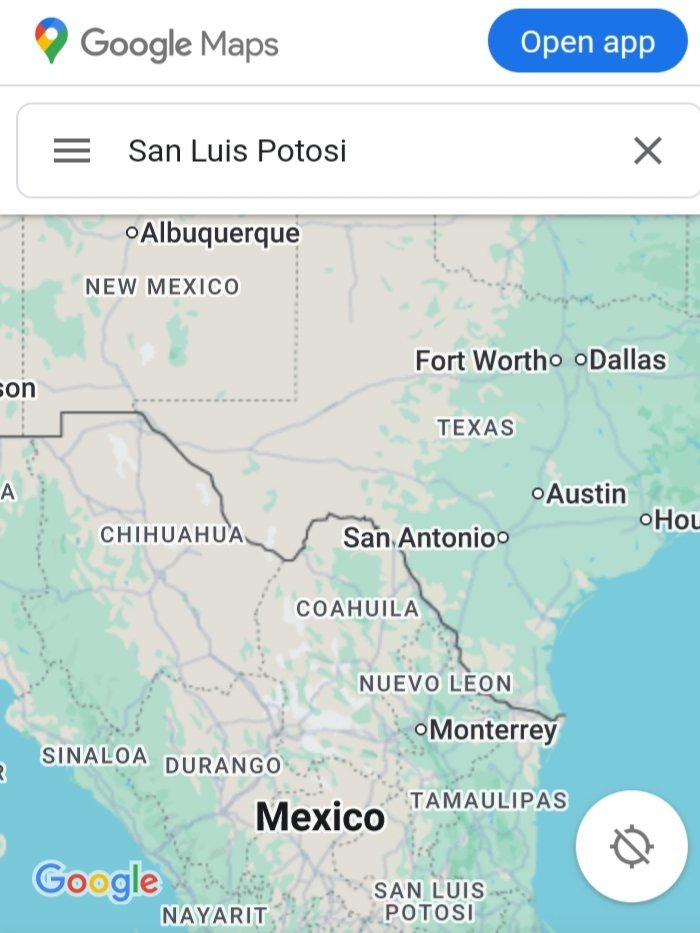
Task: Open the hamburger menu
Action: [x=72, y=151]
